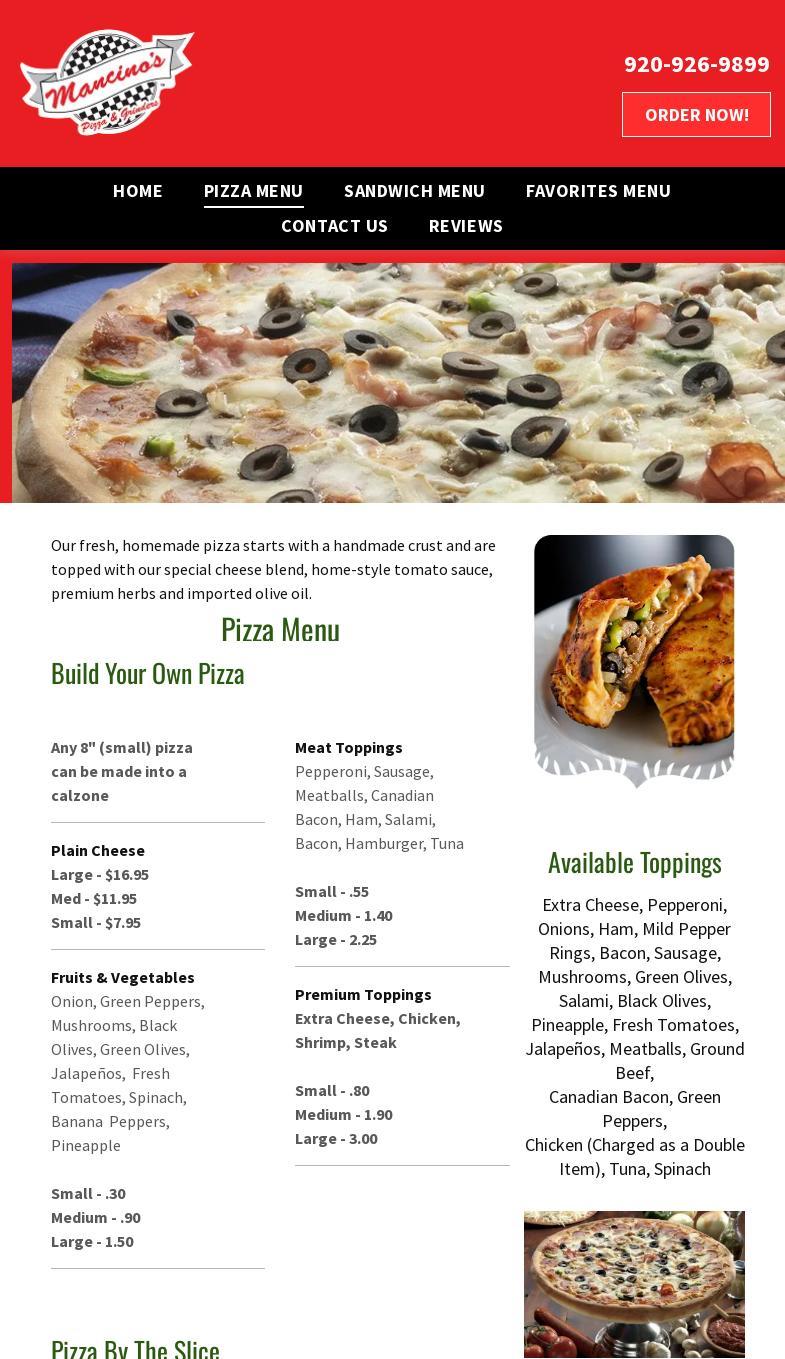The width and height of the screenshot is (785, 1359).
Task: Tap the Mancino's logo
Action: tap(107, 82)
